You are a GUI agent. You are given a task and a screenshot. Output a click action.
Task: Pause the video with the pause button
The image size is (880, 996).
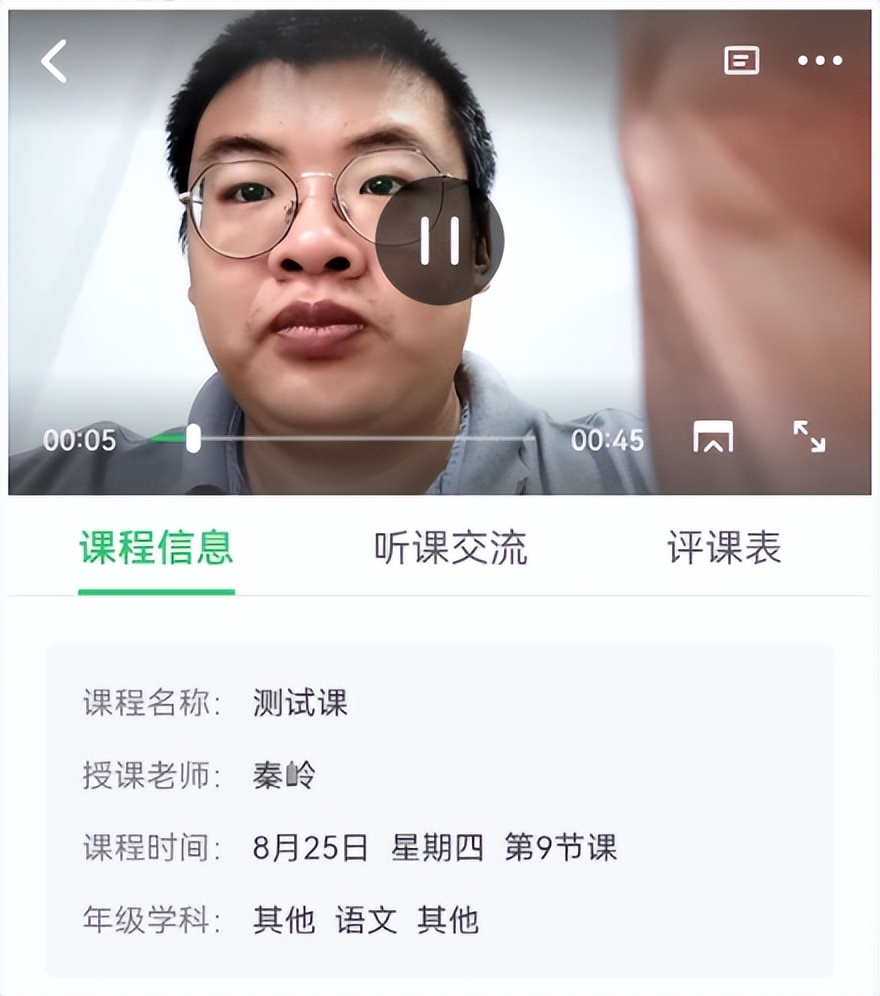pyautogui.click(x=441, y=240)
